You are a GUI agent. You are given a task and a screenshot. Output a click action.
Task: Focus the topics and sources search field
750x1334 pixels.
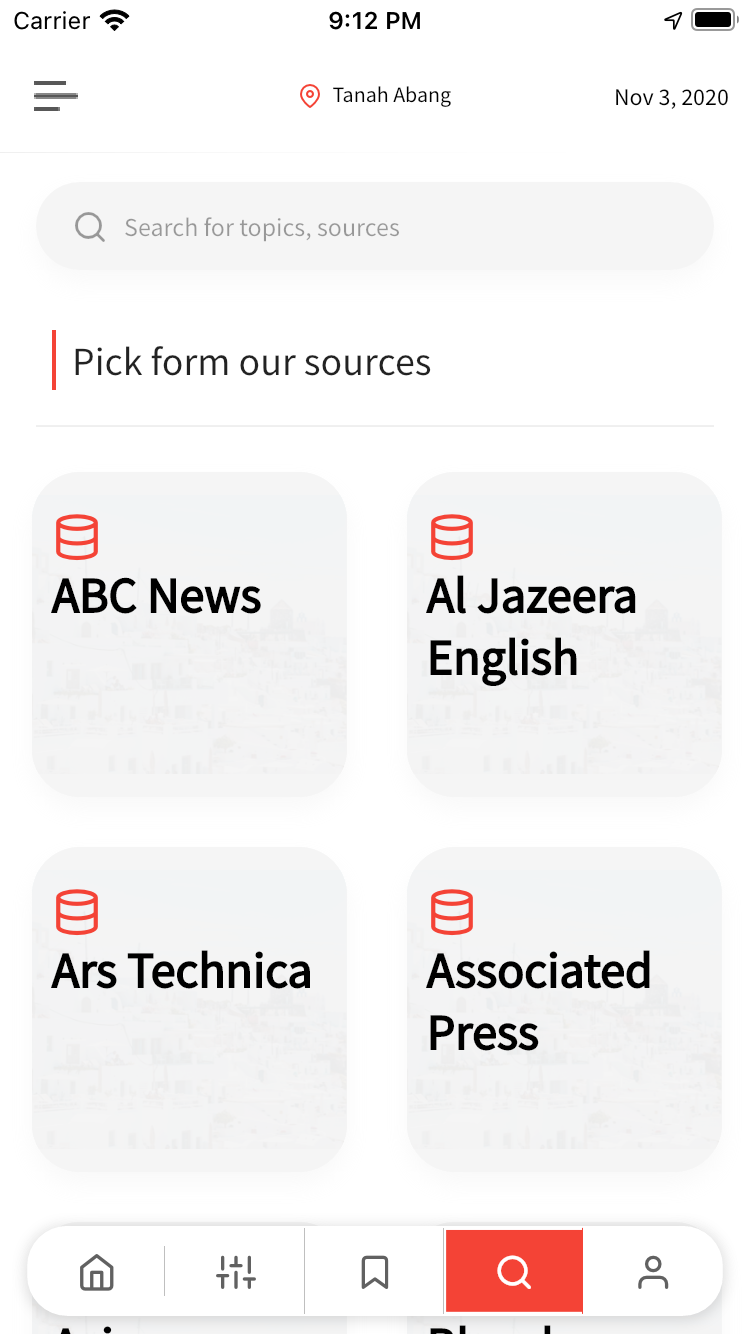click(375, 227)
